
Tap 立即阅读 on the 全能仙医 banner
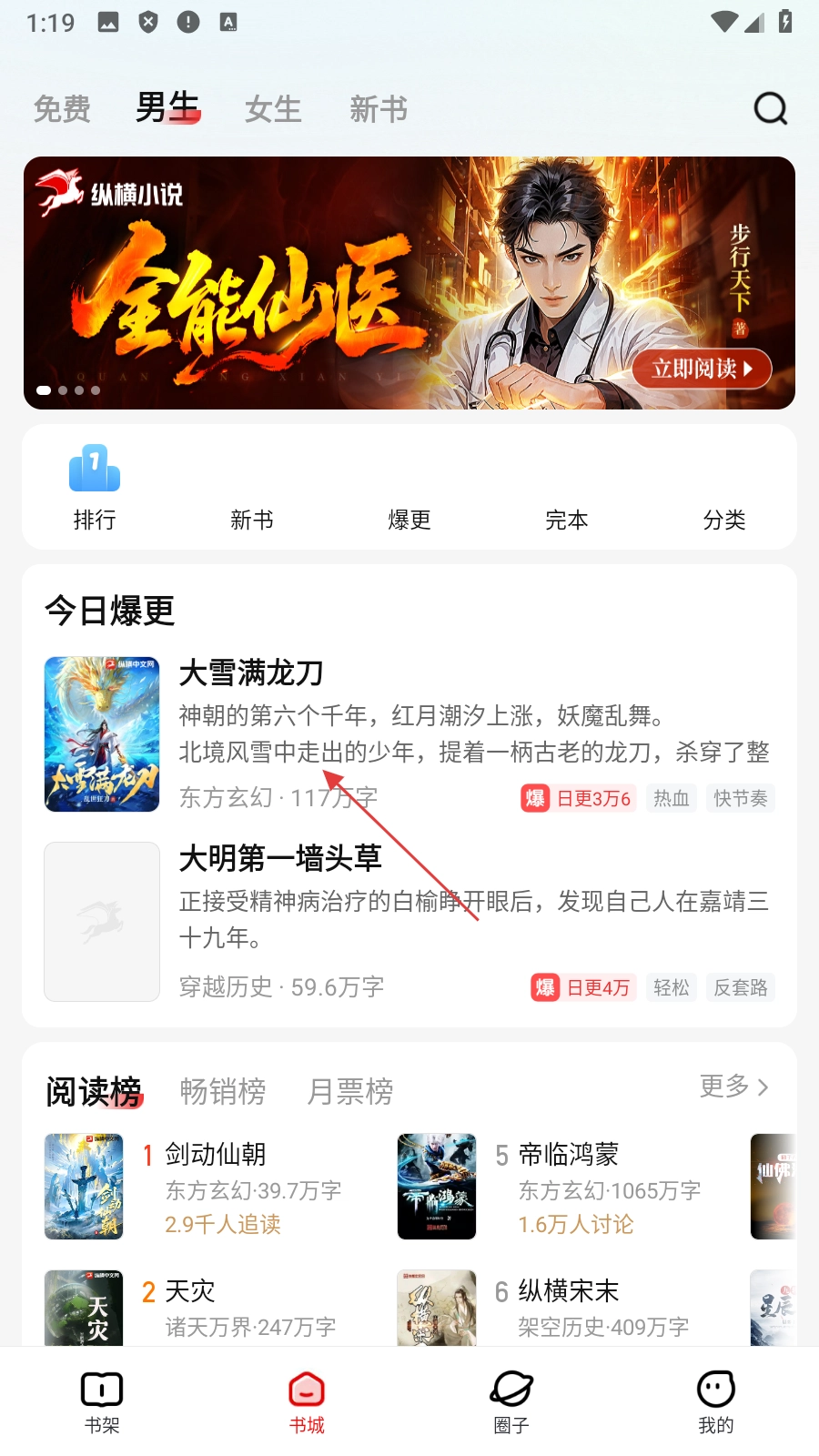pos(702,369)
